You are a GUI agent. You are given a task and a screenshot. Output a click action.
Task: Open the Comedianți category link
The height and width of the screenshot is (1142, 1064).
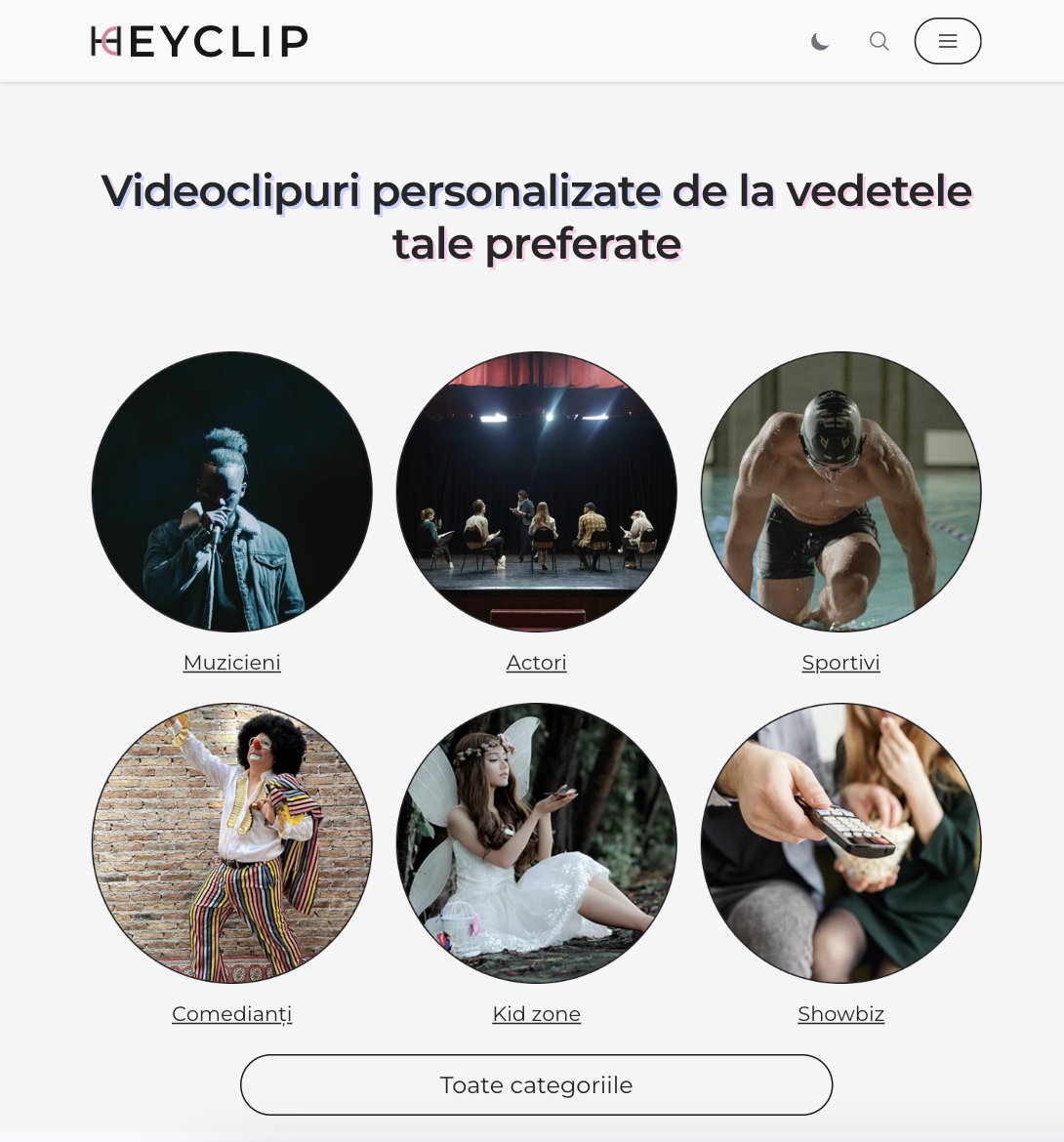231,1014
